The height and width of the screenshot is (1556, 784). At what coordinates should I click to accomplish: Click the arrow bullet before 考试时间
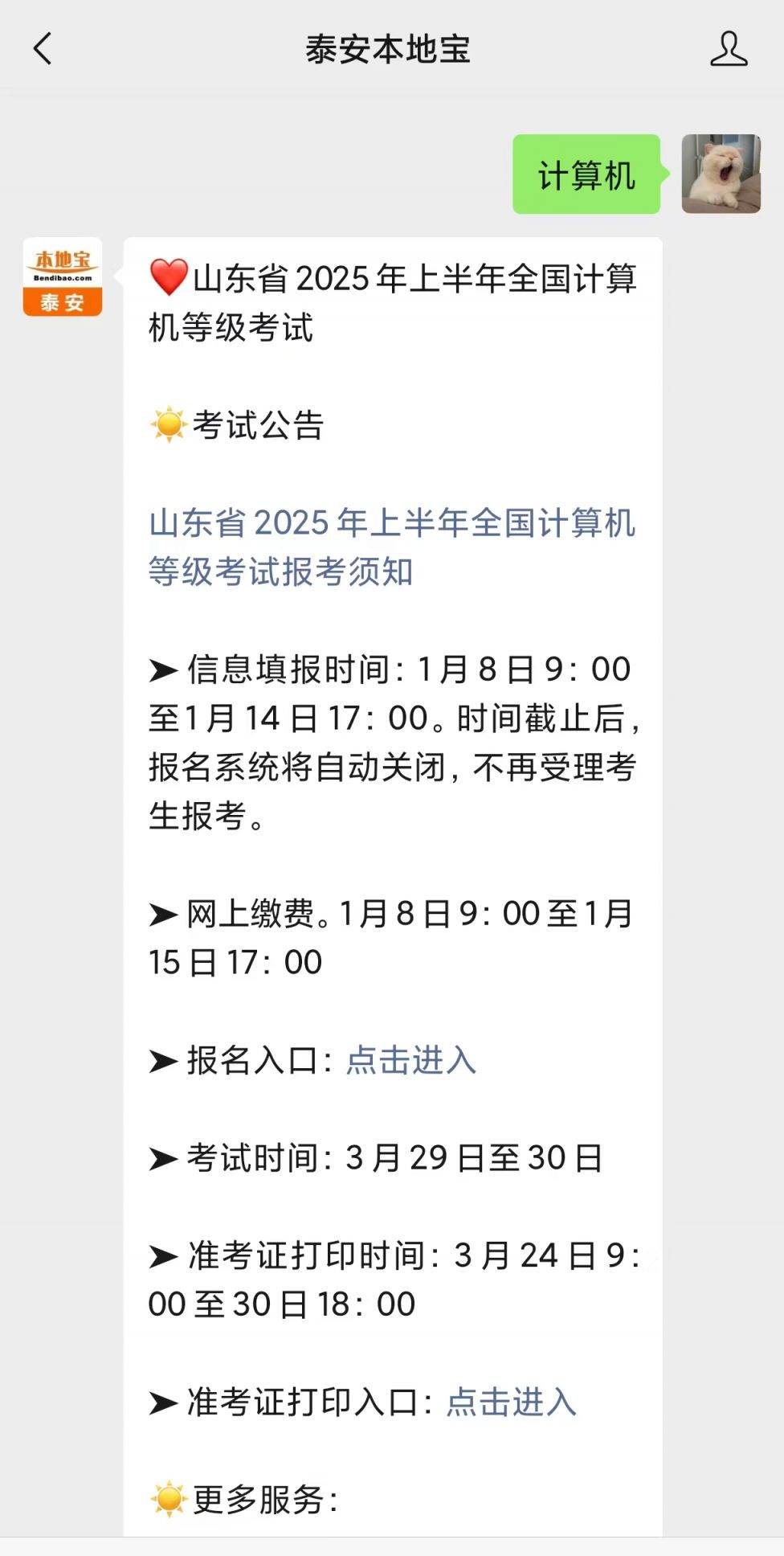[x=165, y=1157]
